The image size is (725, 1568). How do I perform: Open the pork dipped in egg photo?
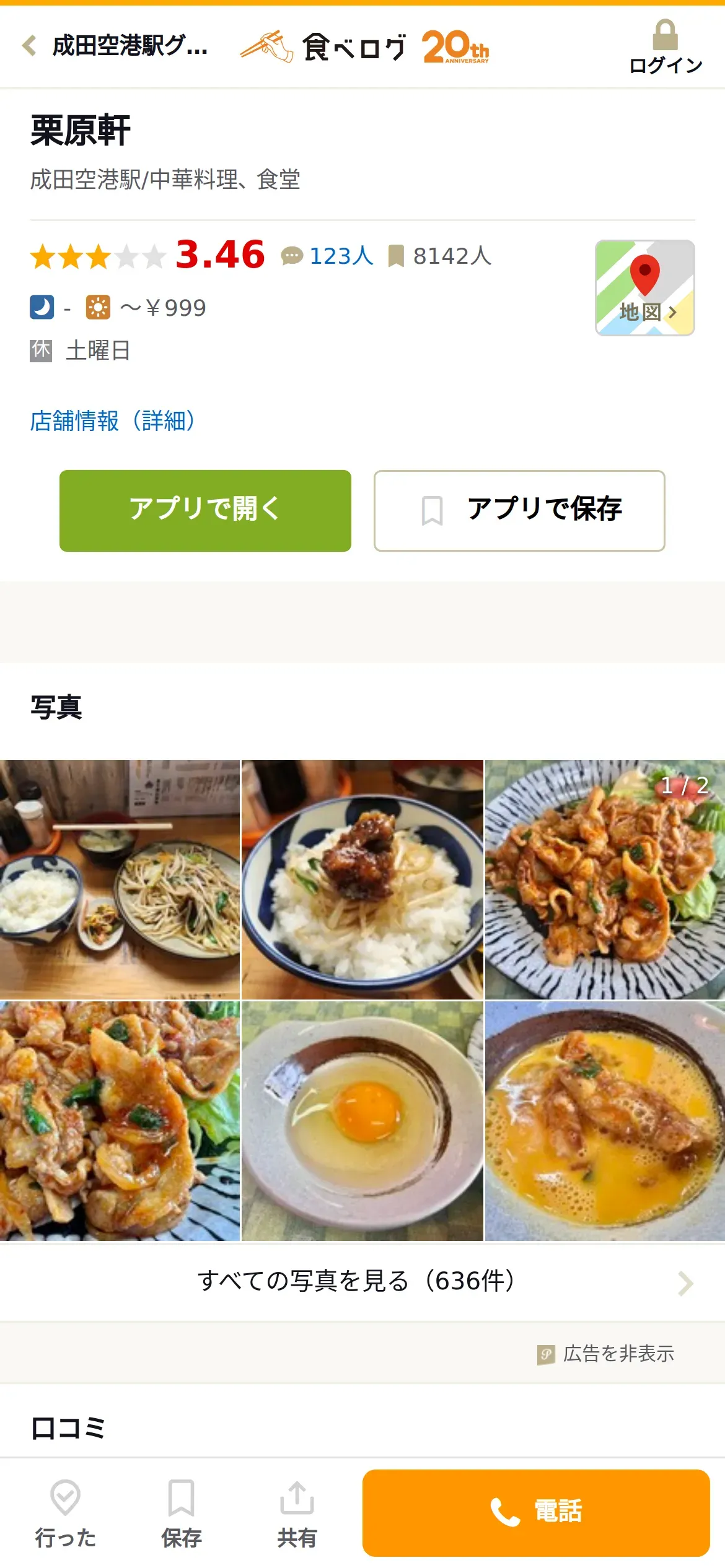[605, 1120]
